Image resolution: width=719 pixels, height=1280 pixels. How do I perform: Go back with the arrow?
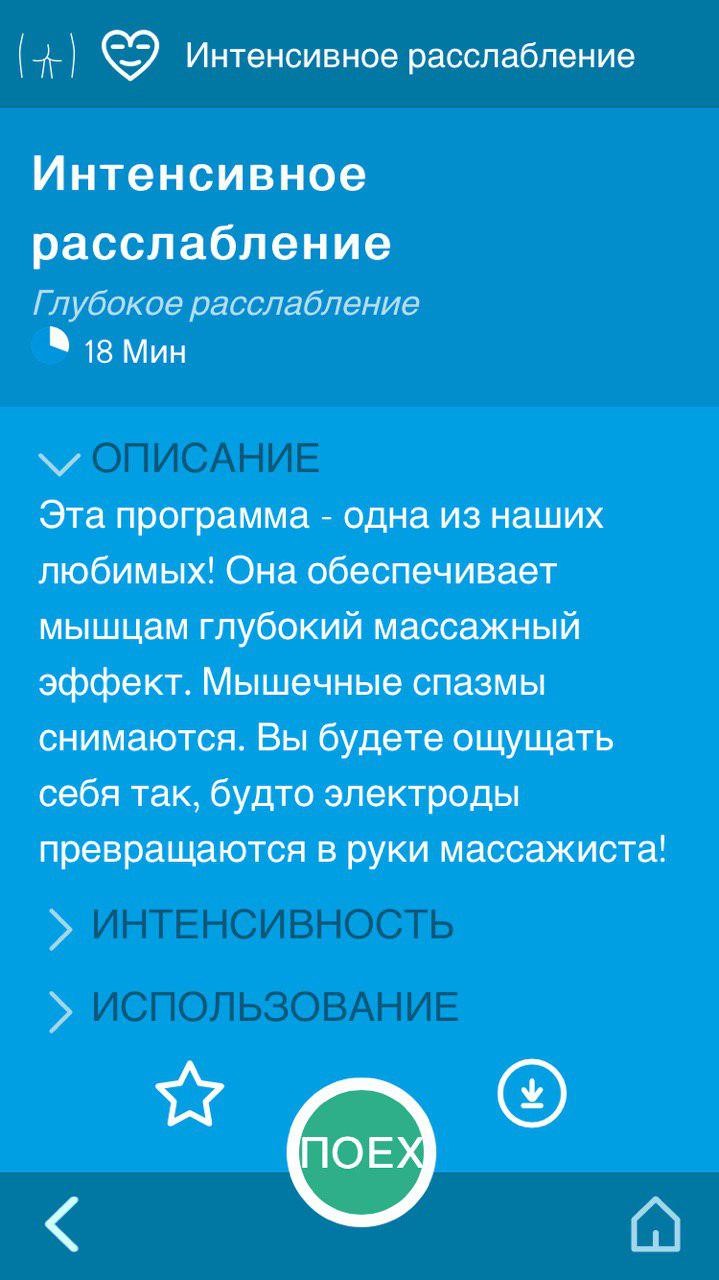pos(62,1223)
